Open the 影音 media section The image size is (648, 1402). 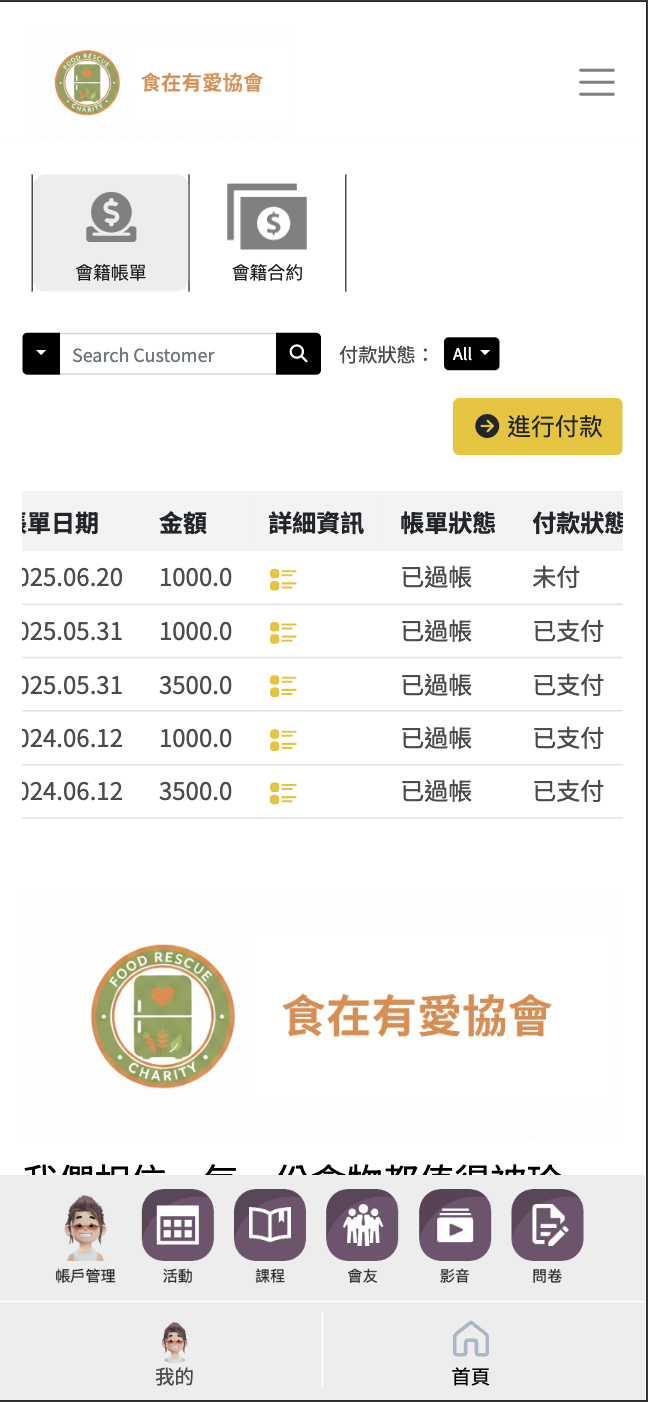coord(455,1237)
